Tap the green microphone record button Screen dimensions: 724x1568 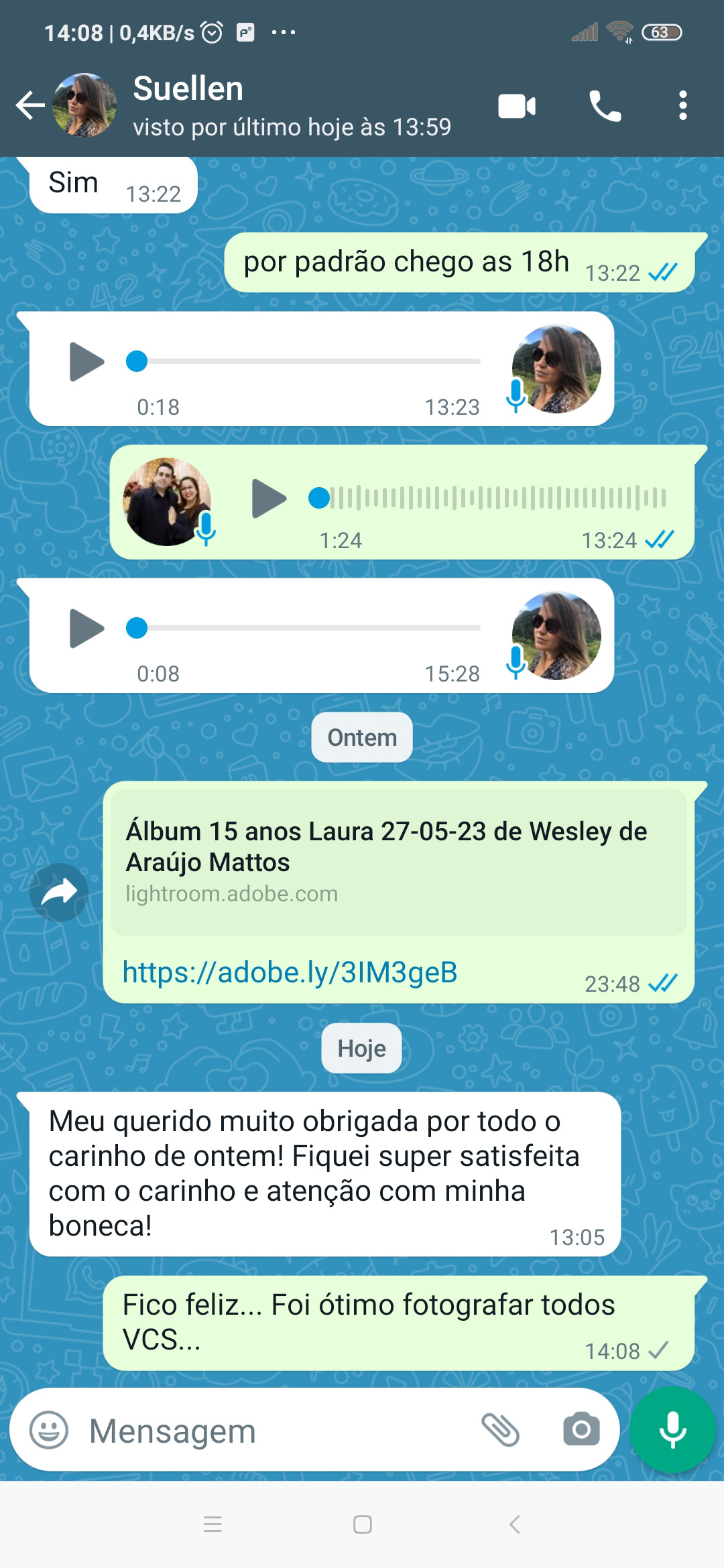[x=672, y=1430]
